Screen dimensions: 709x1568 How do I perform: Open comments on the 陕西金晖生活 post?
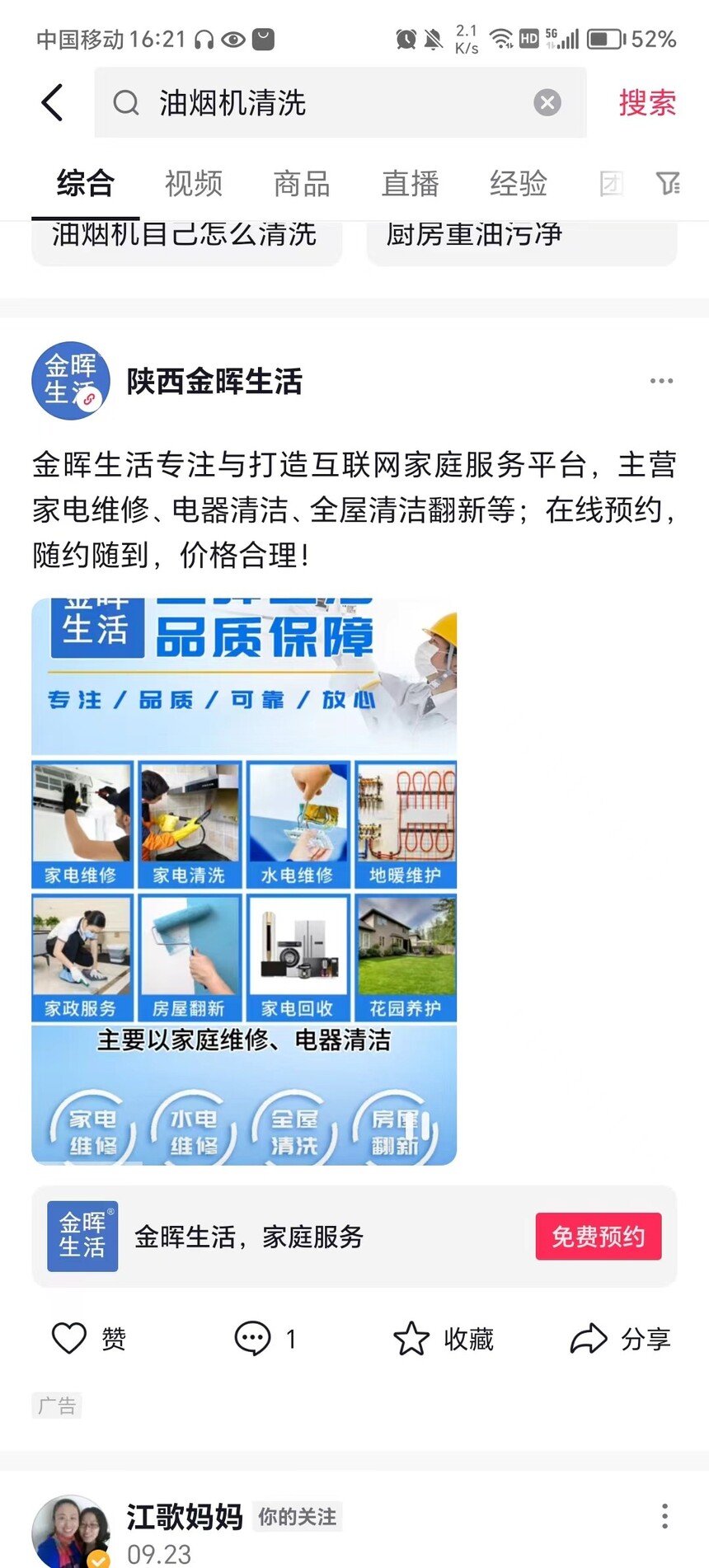[265, 1338]
